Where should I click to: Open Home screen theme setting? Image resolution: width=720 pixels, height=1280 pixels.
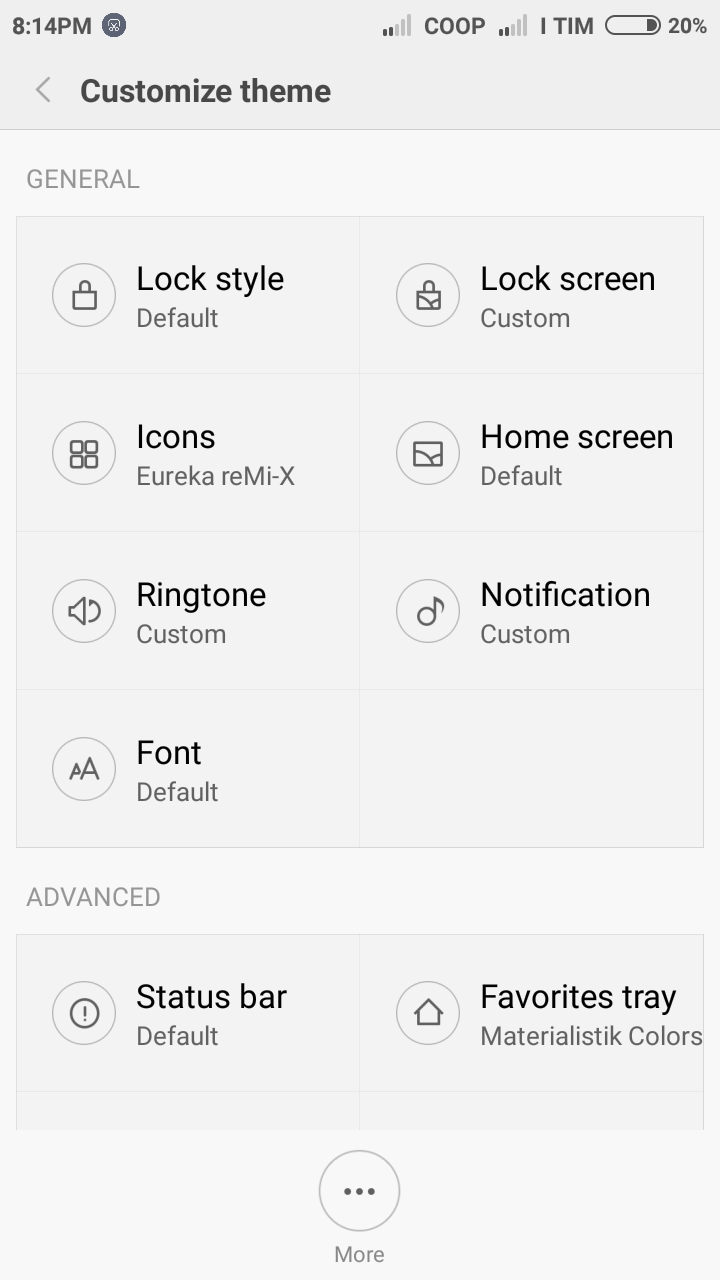pos(531,453)
